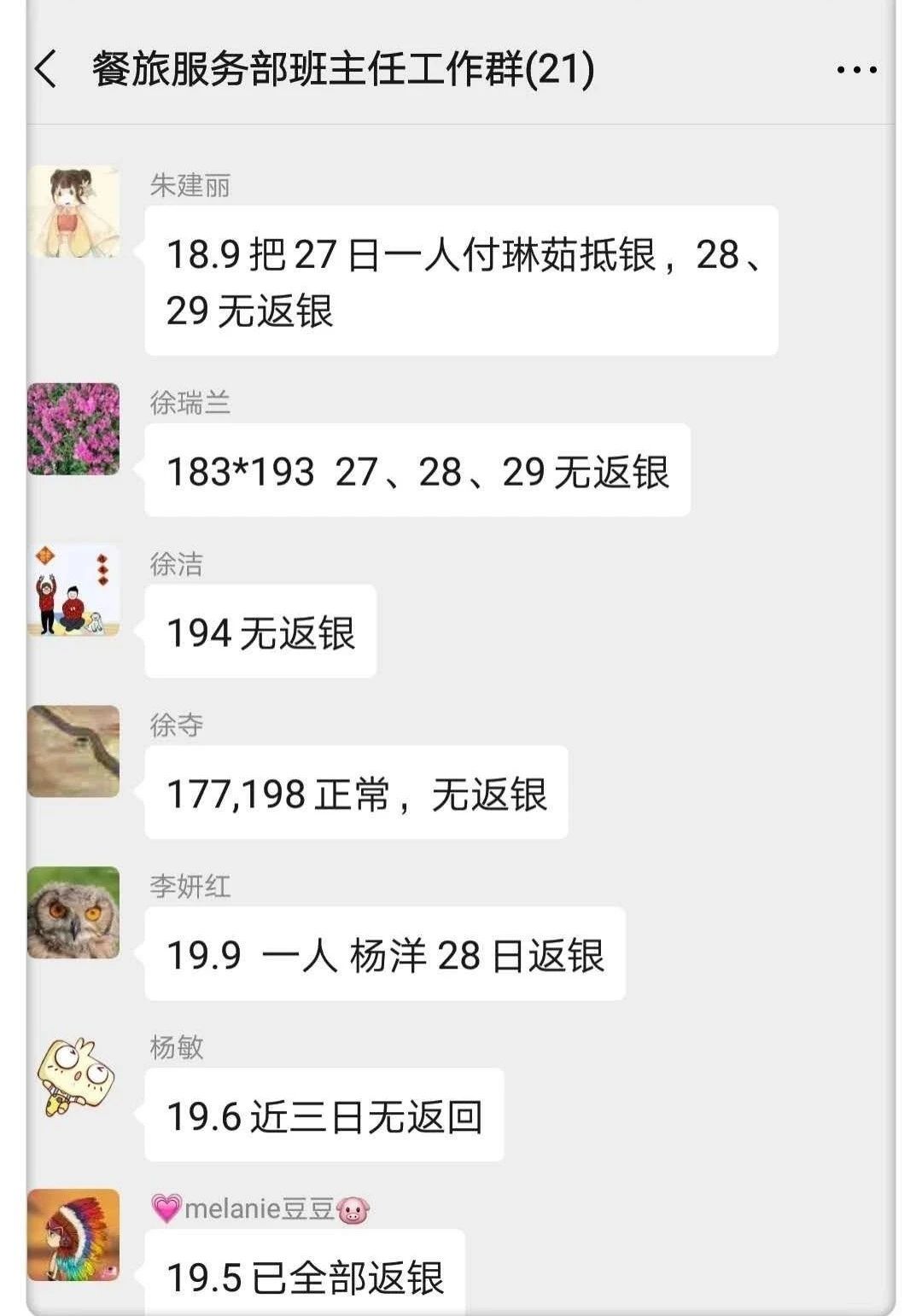The height and width of the screenshot is (1316, 922).
Task: Select 徐夺's profile picture
Action: [73, 751]
